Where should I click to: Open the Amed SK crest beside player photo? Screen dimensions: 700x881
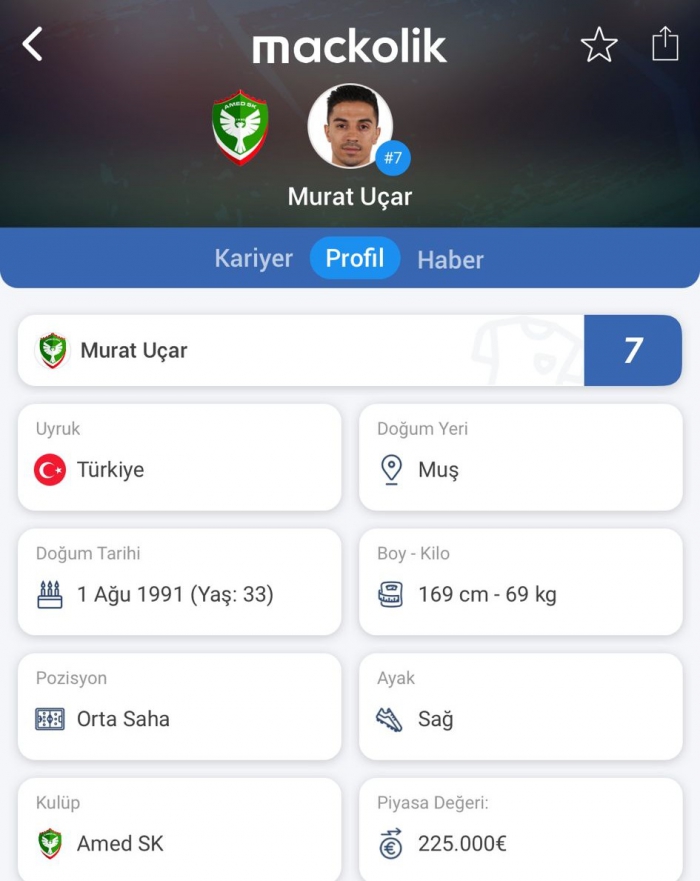pyautogui.click(x=240, y=127)
